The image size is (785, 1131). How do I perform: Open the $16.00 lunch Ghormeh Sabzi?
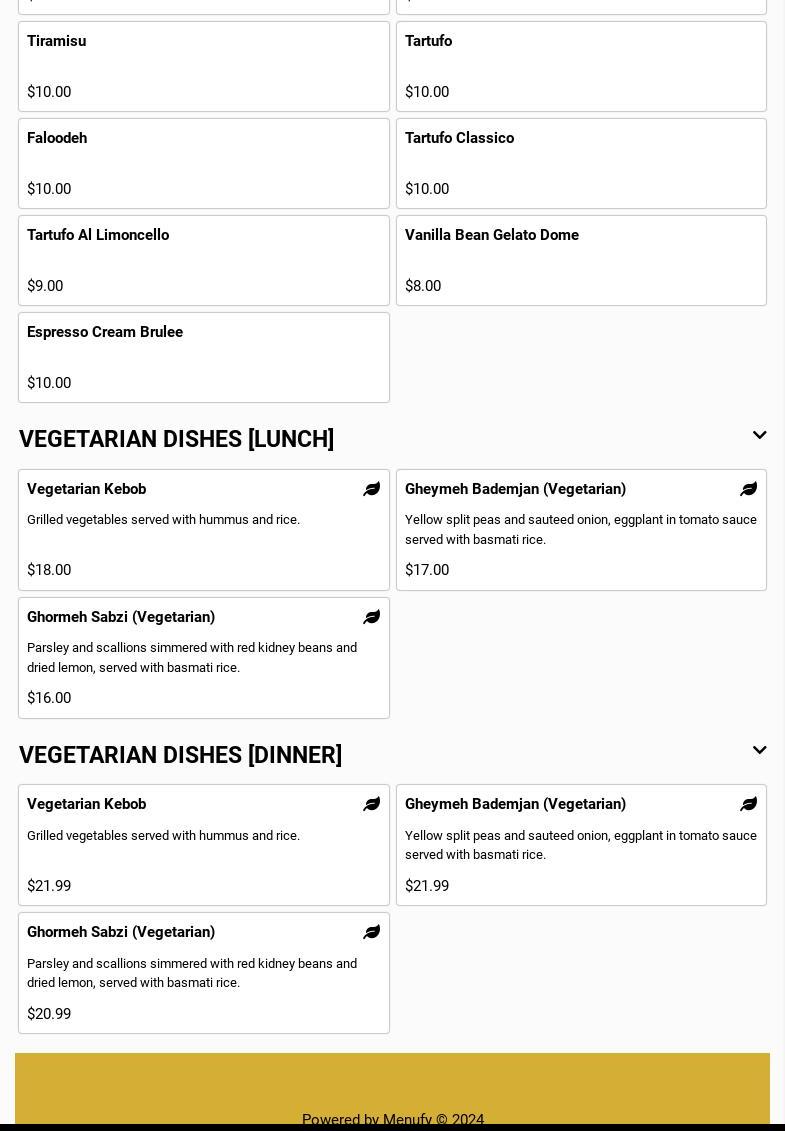pos(203,657)
